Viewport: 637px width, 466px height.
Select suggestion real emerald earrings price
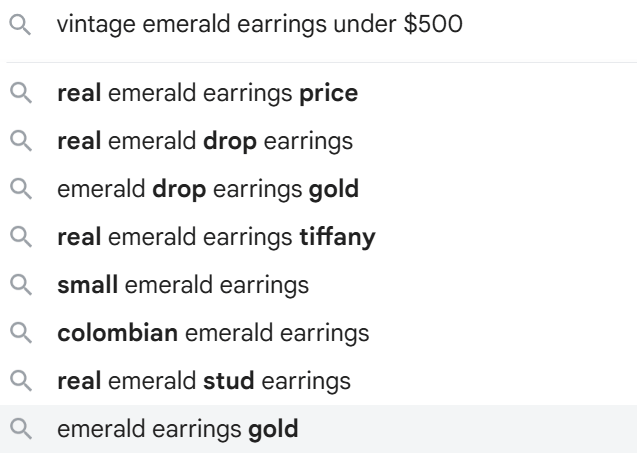coord(207,97)
